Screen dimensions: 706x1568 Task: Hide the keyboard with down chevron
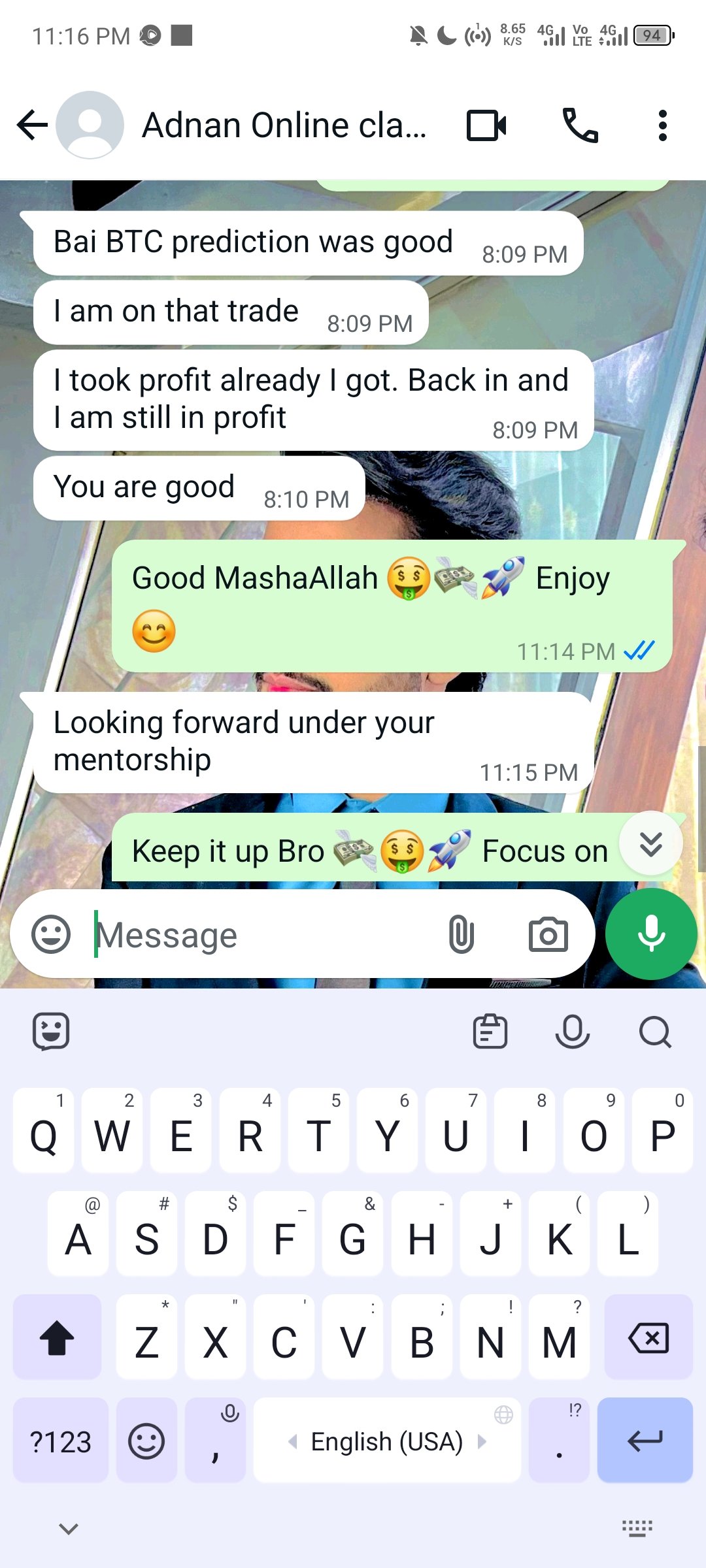click(x=69, y=1528)
